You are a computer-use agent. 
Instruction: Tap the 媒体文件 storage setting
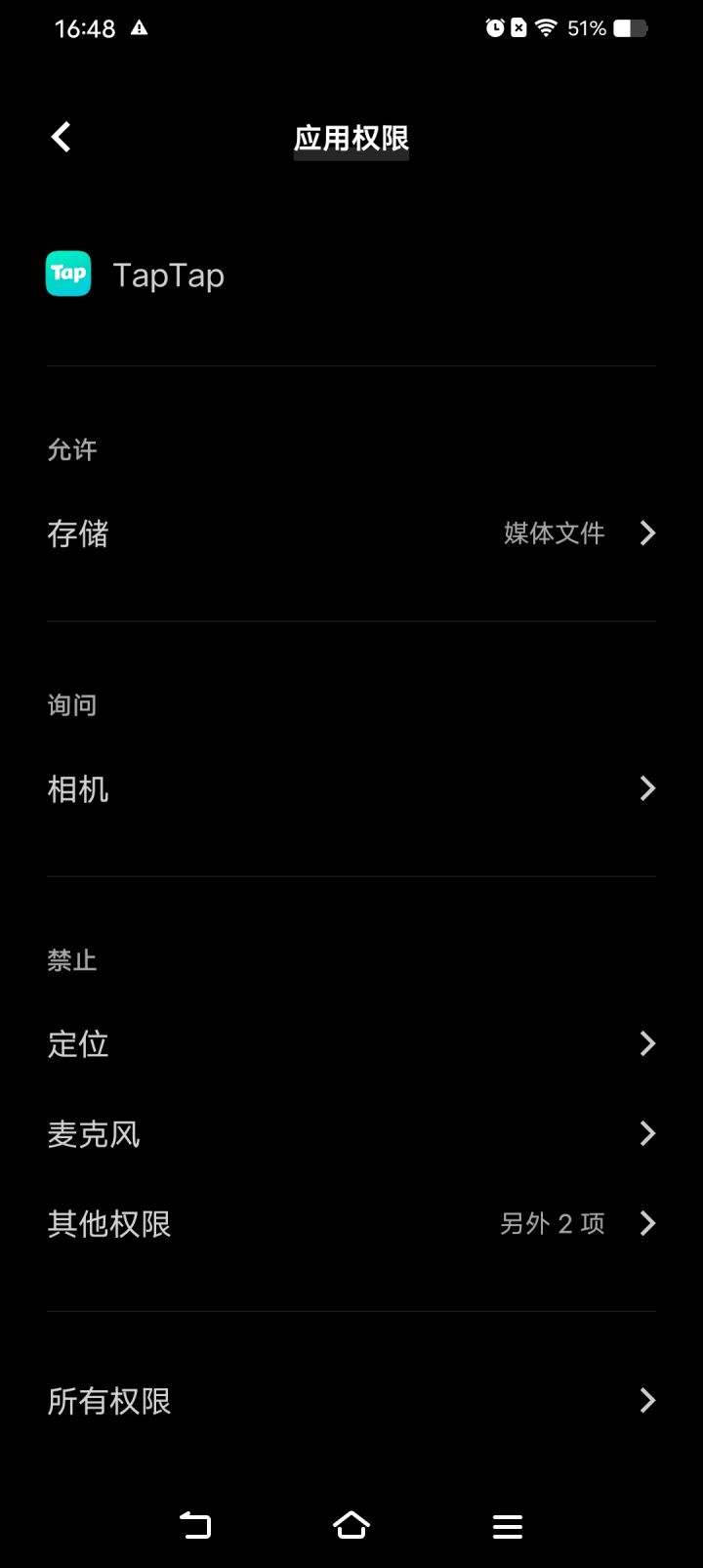point(554,533)
